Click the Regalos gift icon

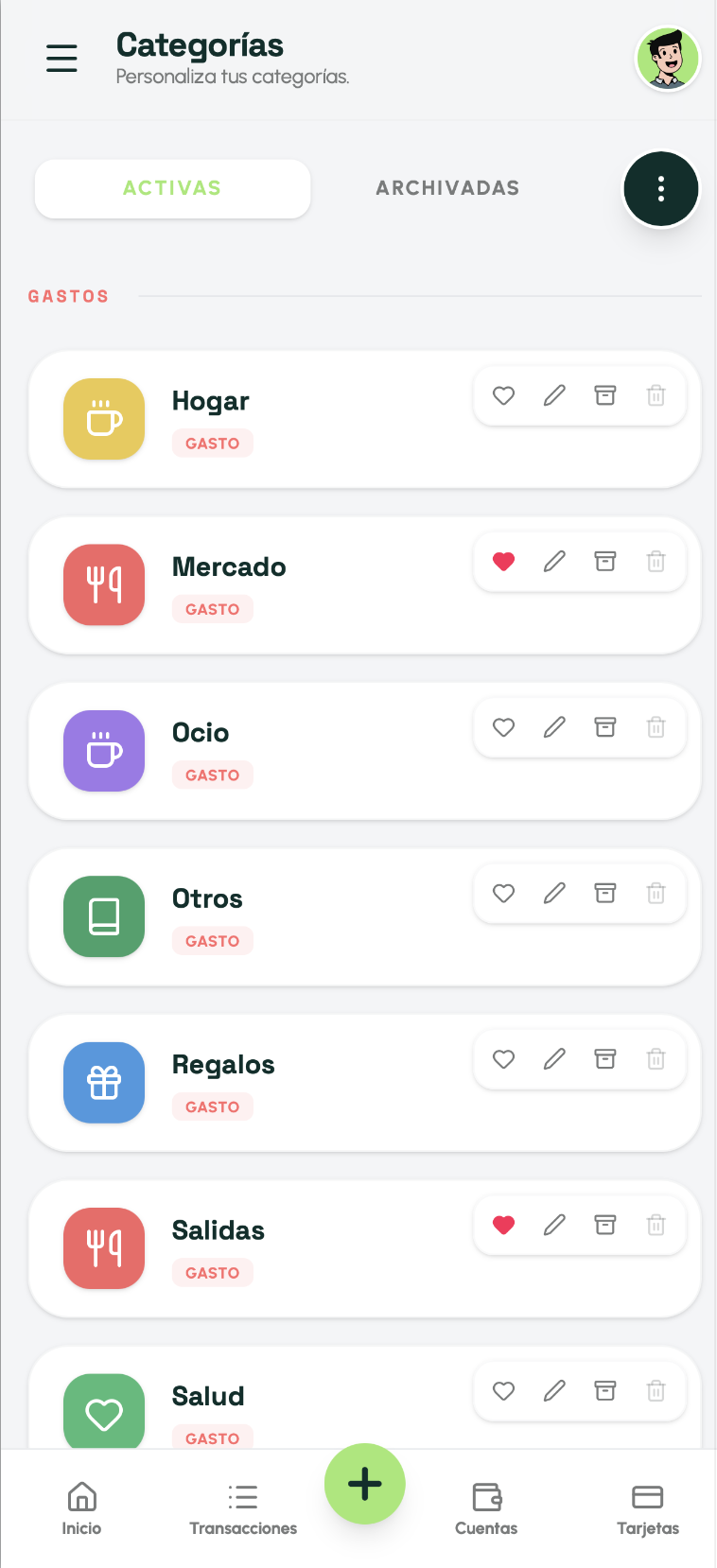tap(104, 1082)
